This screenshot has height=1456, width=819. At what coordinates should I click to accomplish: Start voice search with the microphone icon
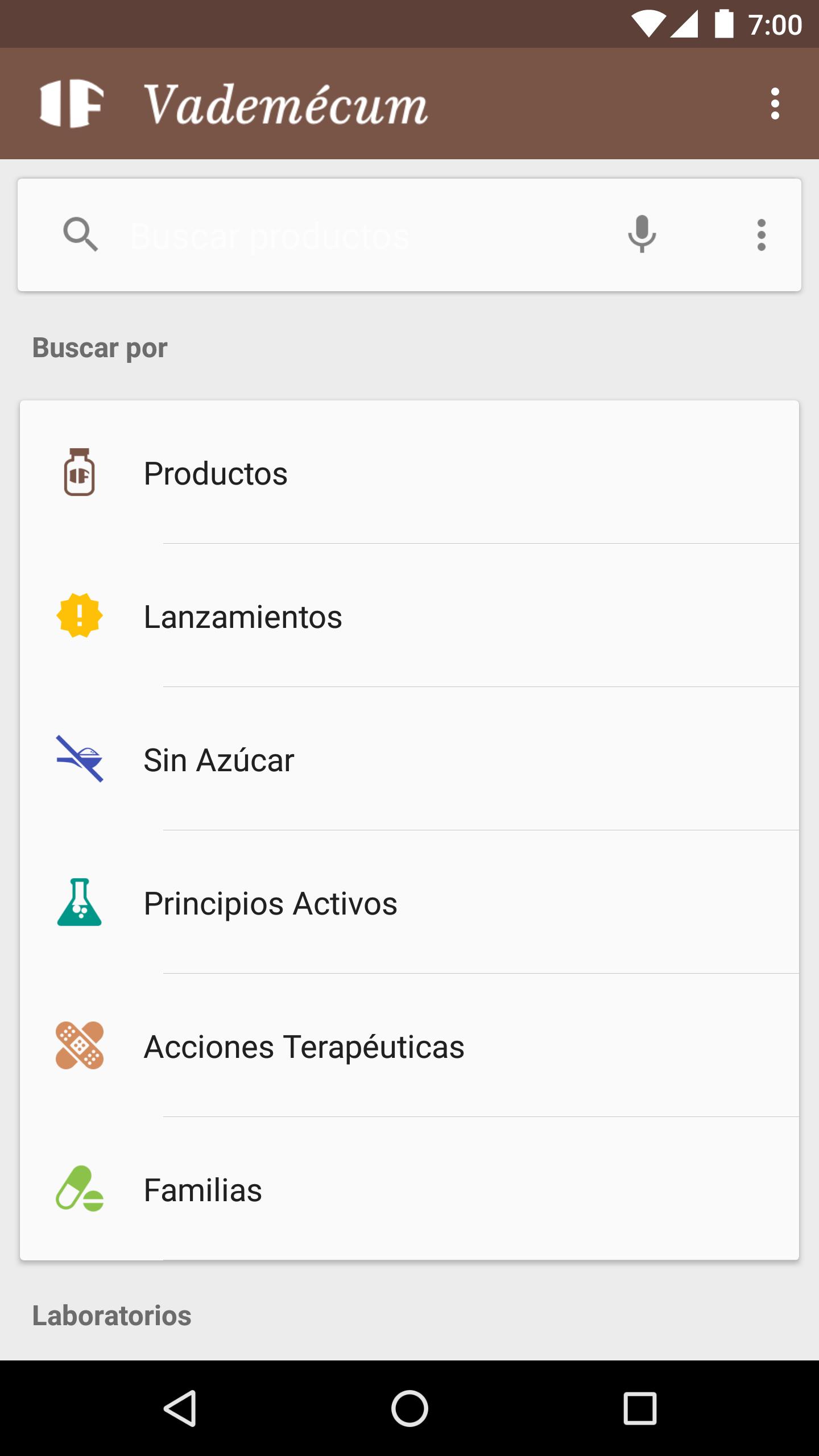642,234
